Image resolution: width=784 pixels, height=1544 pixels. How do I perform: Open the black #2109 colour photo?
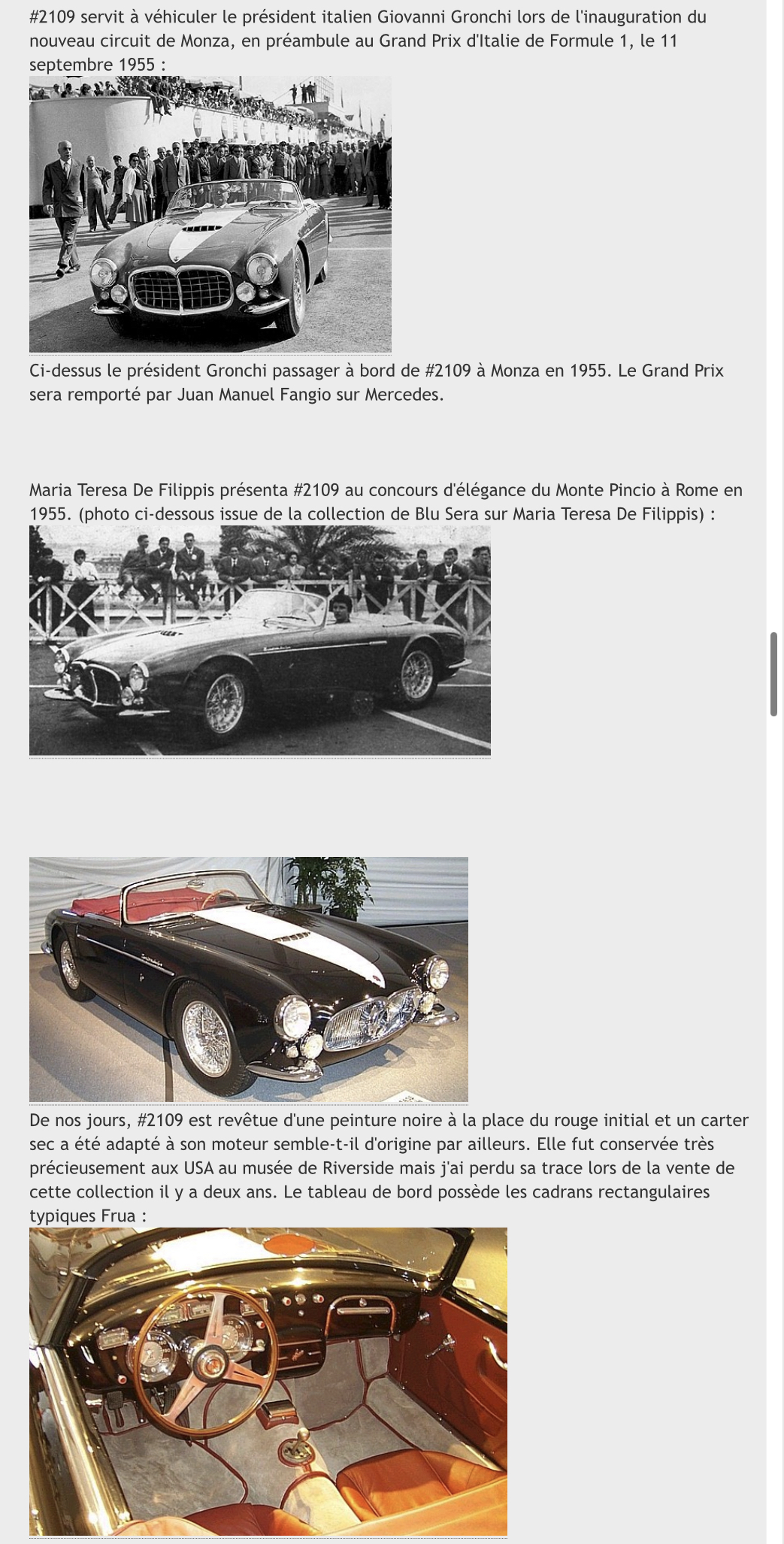click(x=248, y=979)
